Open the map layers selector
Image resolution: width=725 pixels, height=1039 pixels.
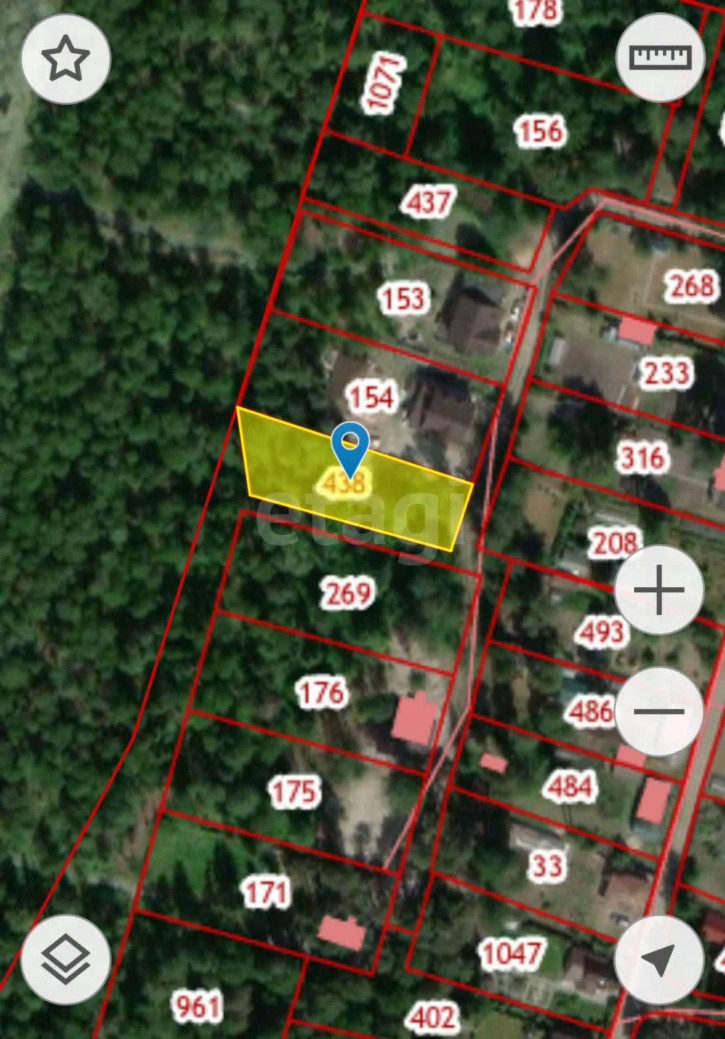[x=65, y=960]
